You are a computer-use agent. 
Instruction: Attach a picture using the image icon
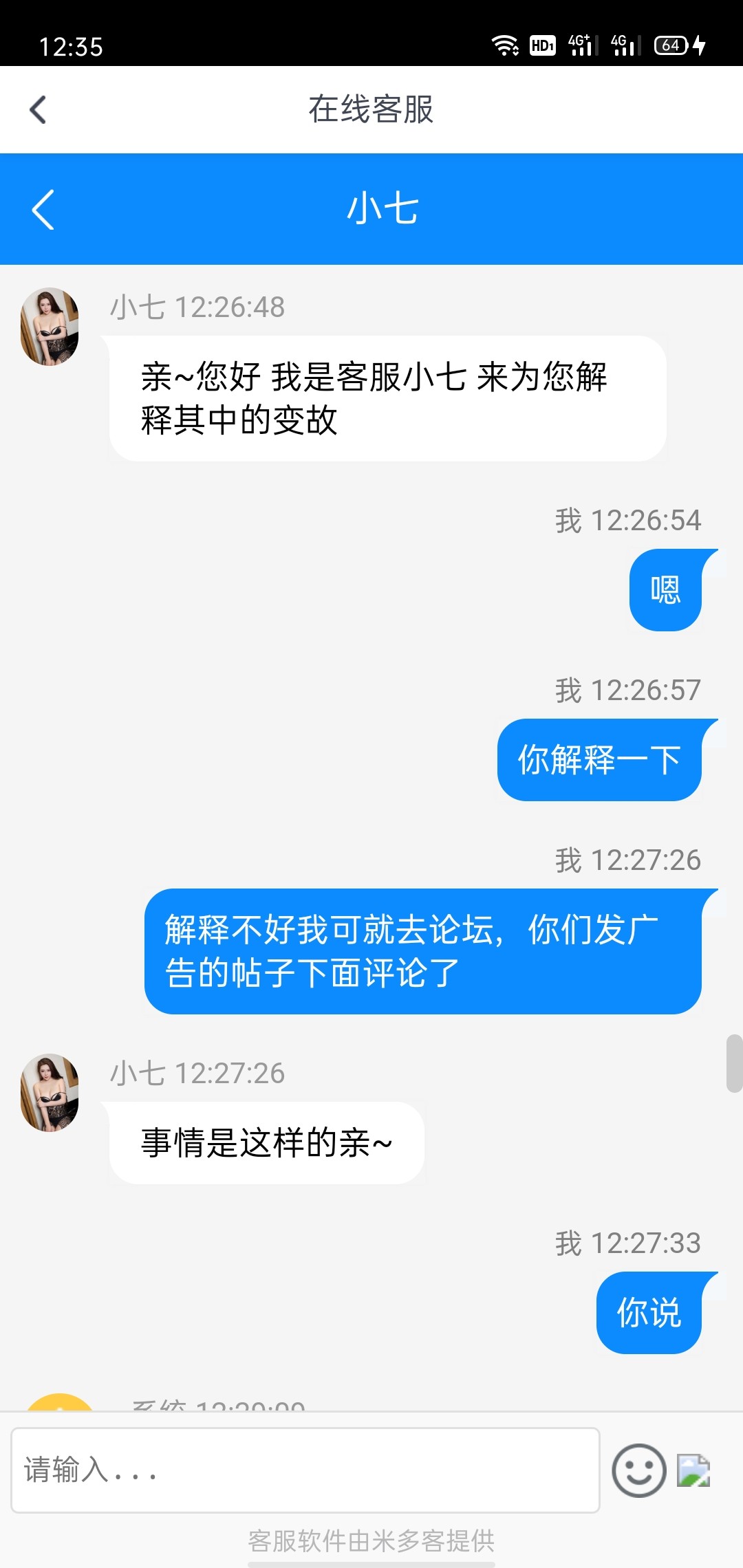(x=693, y=1470)
